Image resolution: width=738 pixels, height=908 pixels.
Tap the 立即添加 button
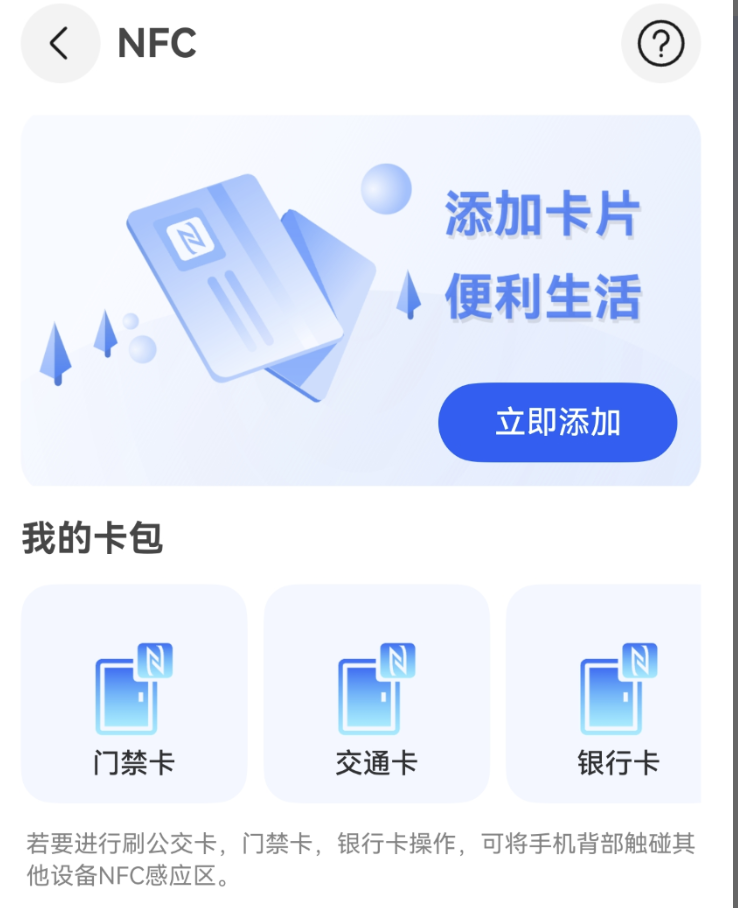[x=557, y=422]
